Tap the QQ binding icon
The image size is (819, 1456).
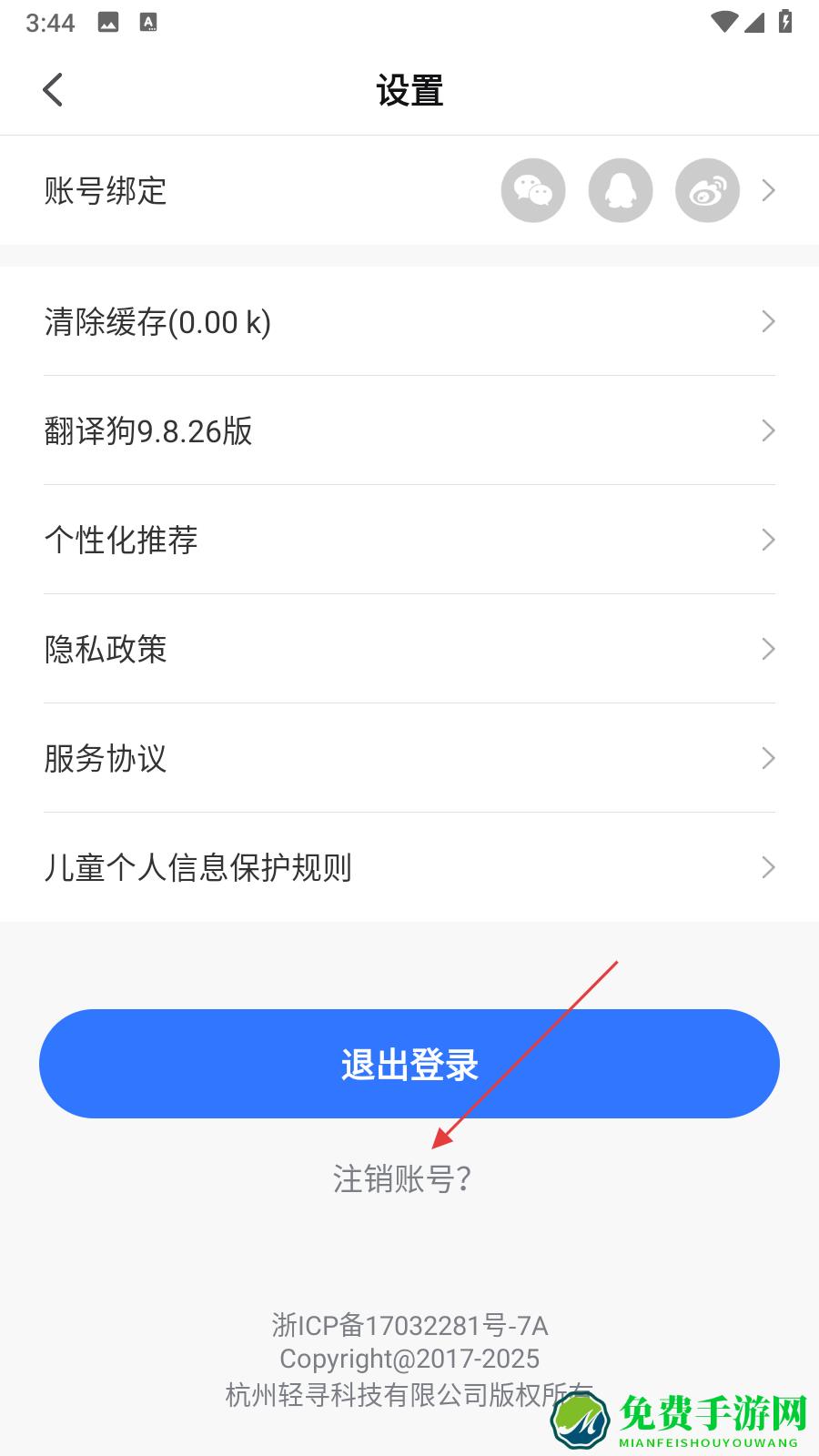621,190
